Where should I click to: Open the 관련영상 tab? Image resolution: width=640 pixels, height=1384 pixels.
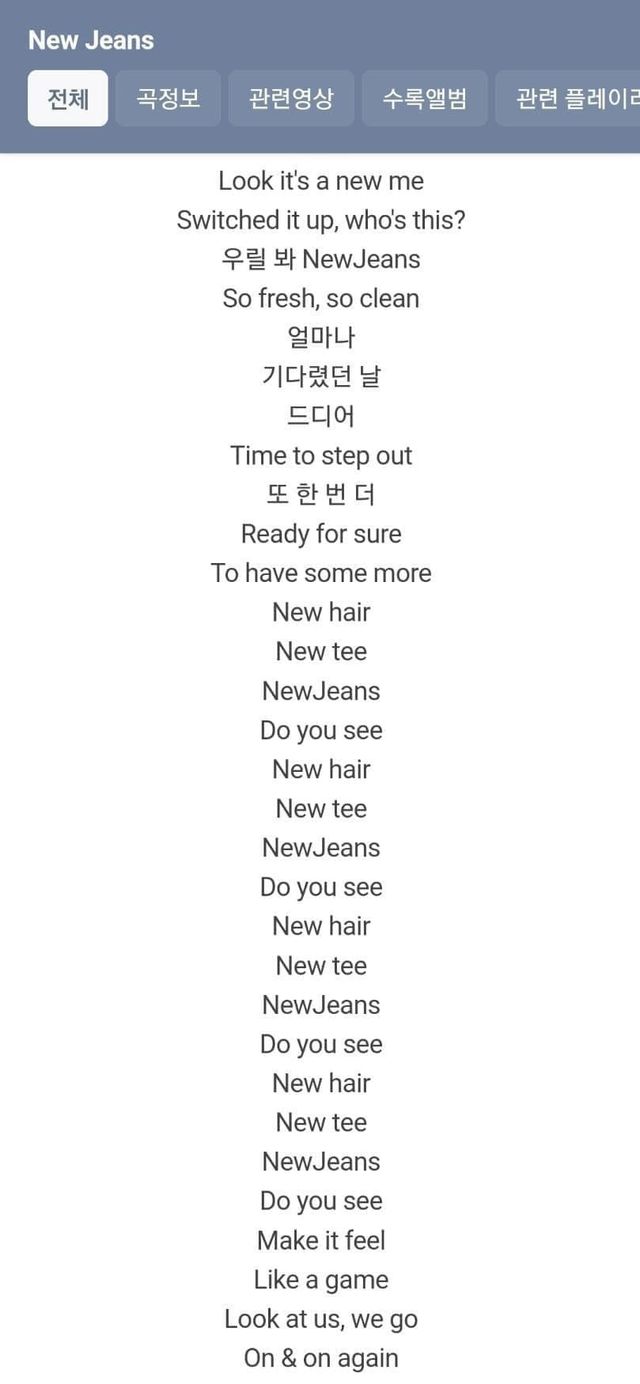point(291,98)
